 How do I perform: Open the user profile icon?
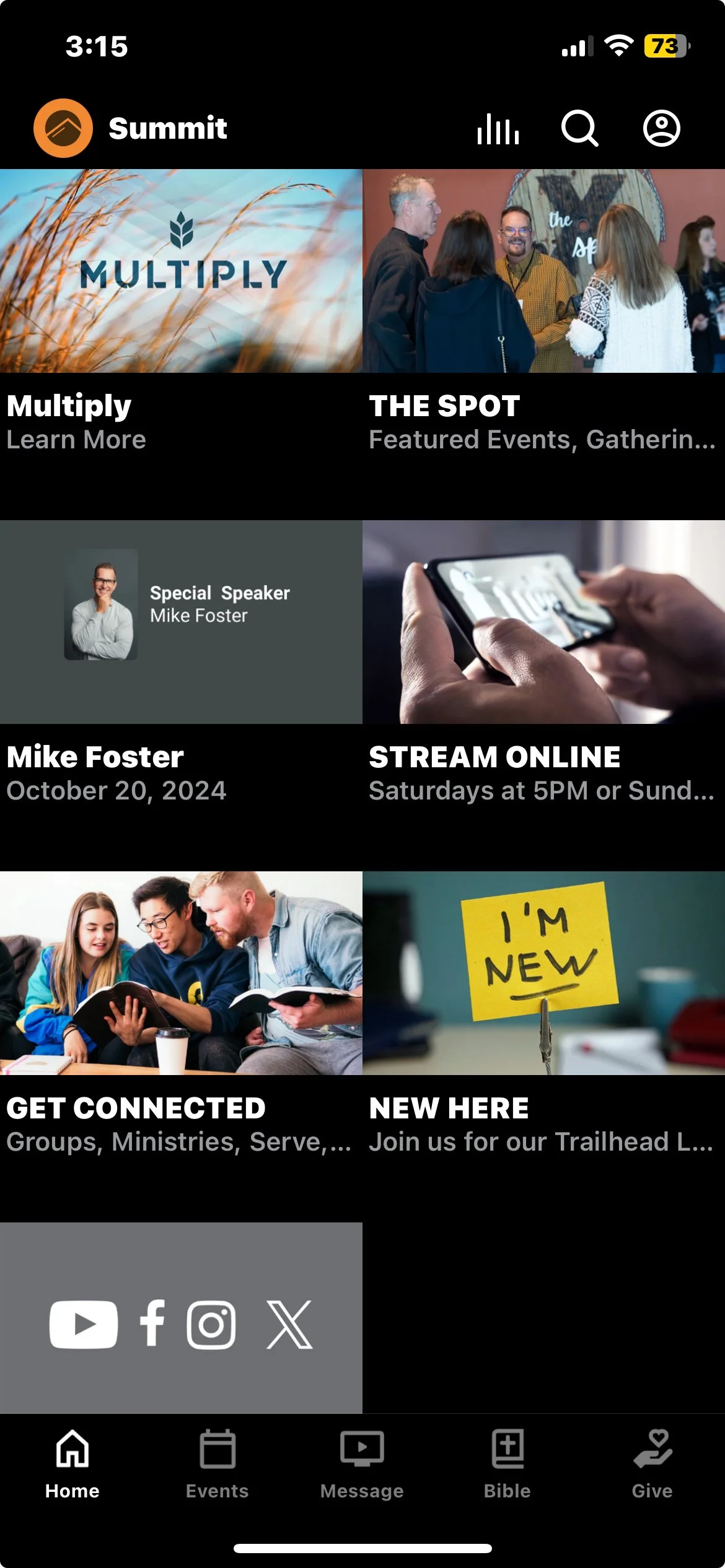pyautogui.click(x=661, y=129)
